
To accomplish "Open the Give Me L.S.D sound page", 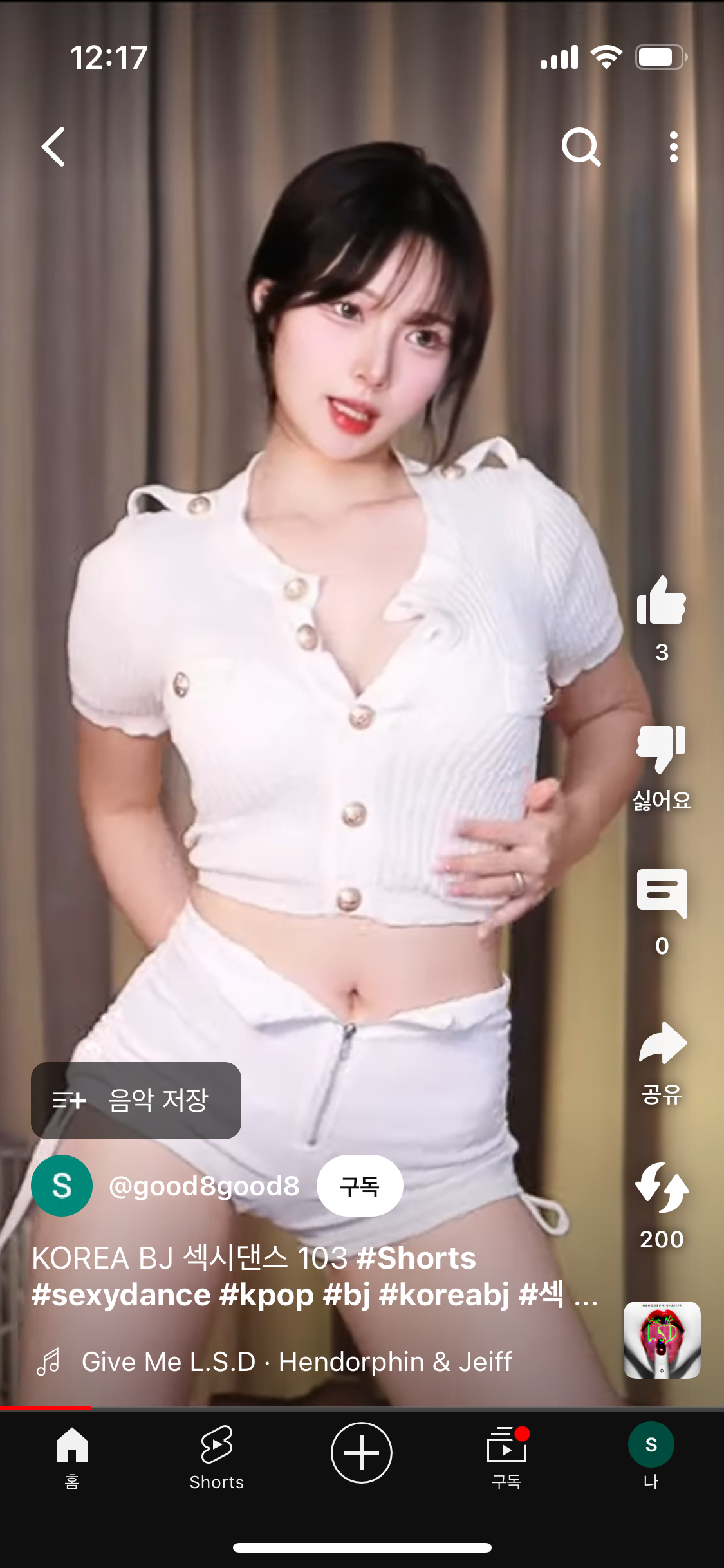I will pyautogui.click(x=296, y=1362).
